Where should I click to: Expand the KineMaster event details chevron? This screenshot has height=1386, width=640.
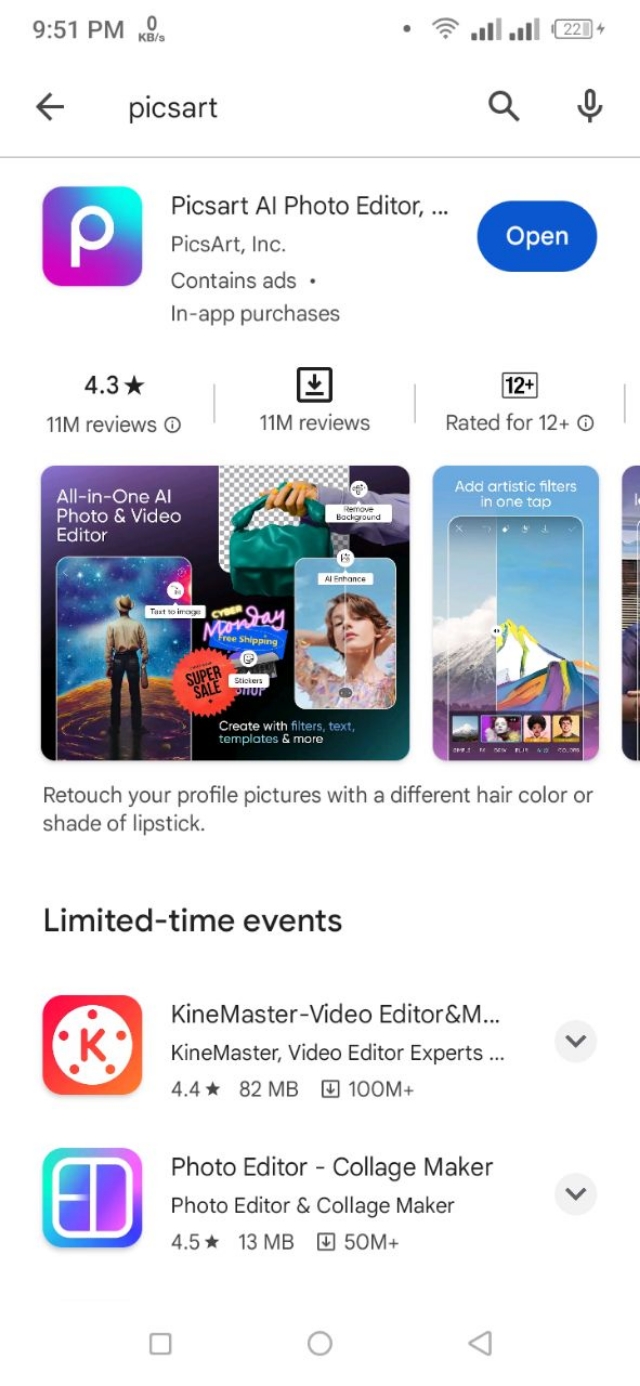tap(575, 1041)
